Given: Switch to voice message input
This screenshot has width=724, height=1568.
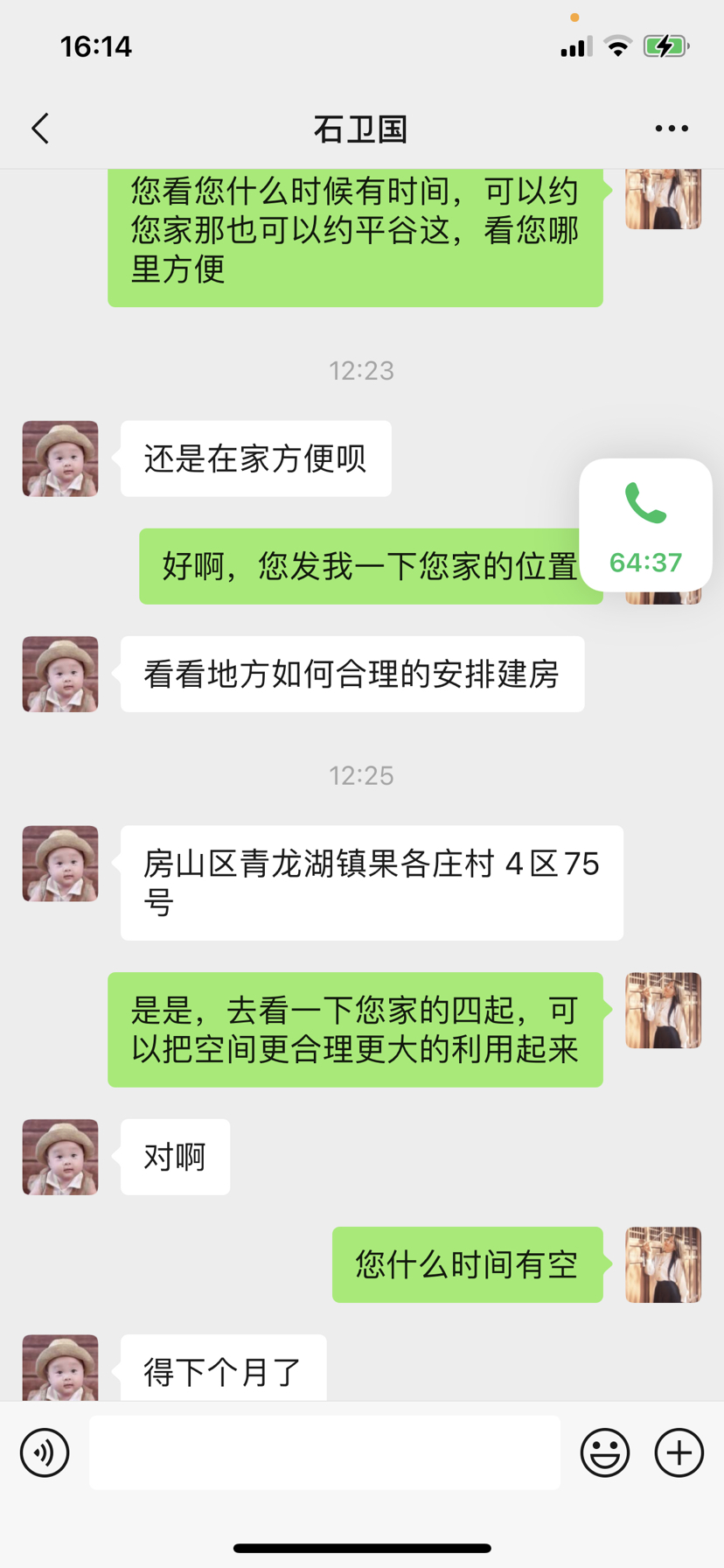Looking at the screenshot, I should (45, 1452).
